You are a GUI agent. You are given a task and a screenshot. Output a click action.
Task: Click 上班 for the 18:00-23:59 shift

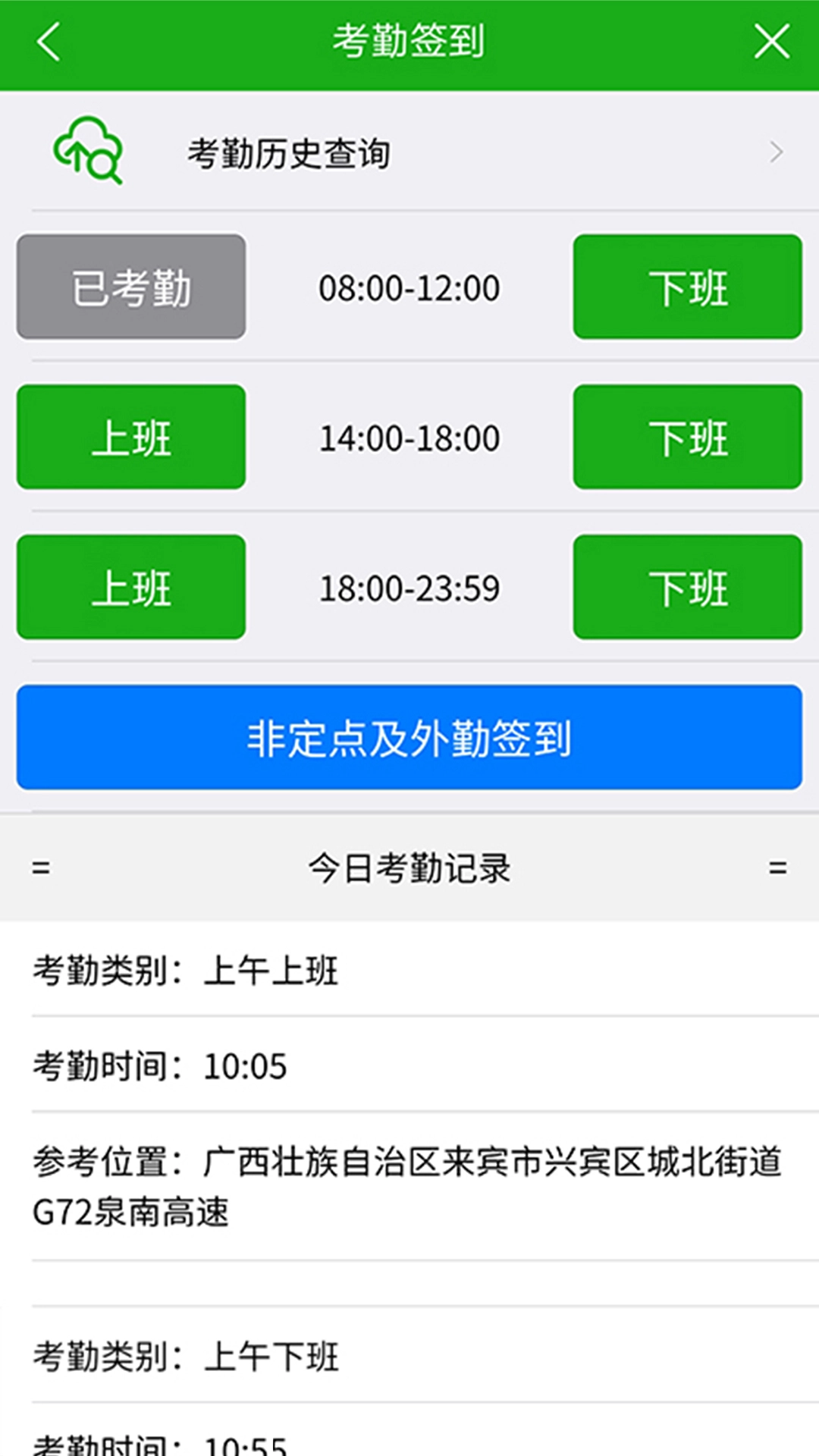pos(130,586)
